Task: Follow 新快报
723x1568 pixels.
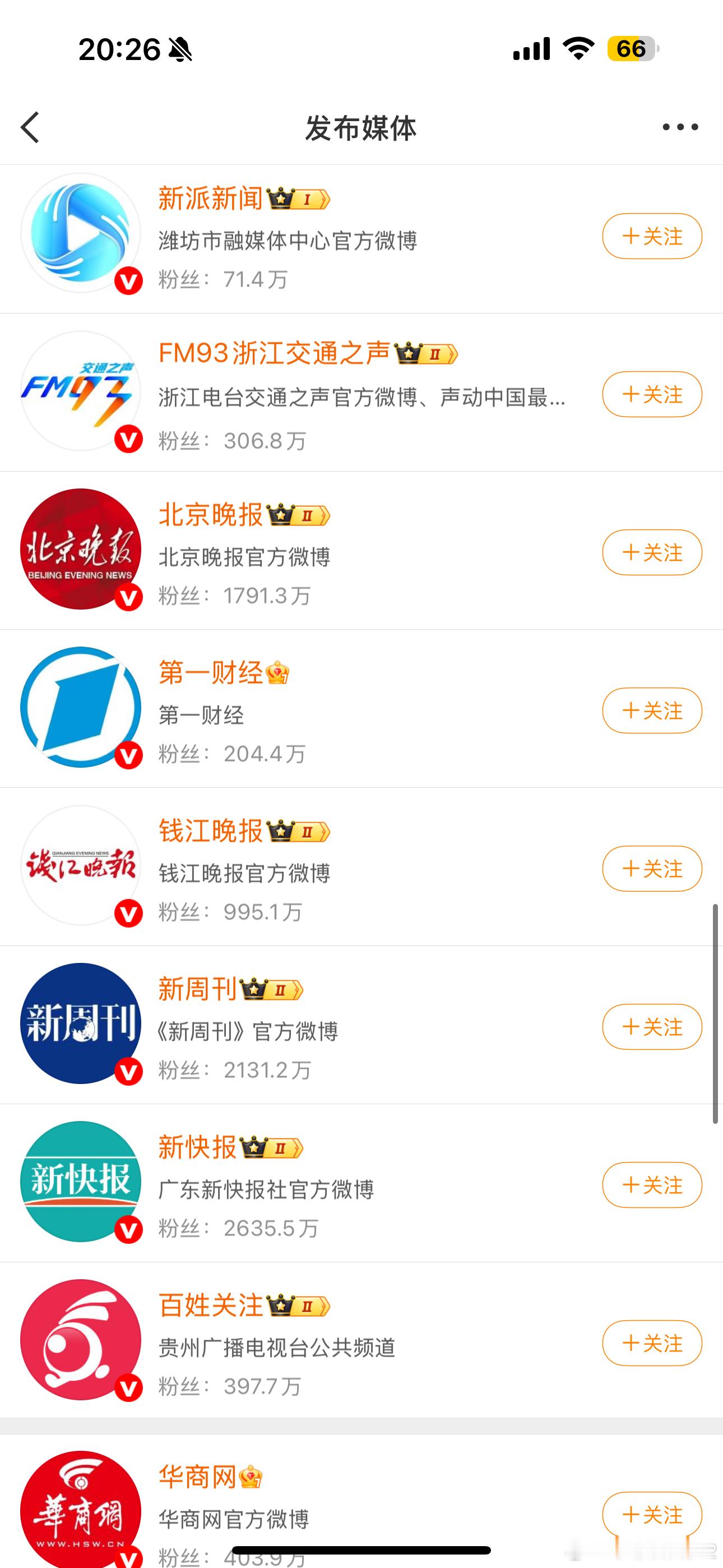Action: [x=652, y=1185]
